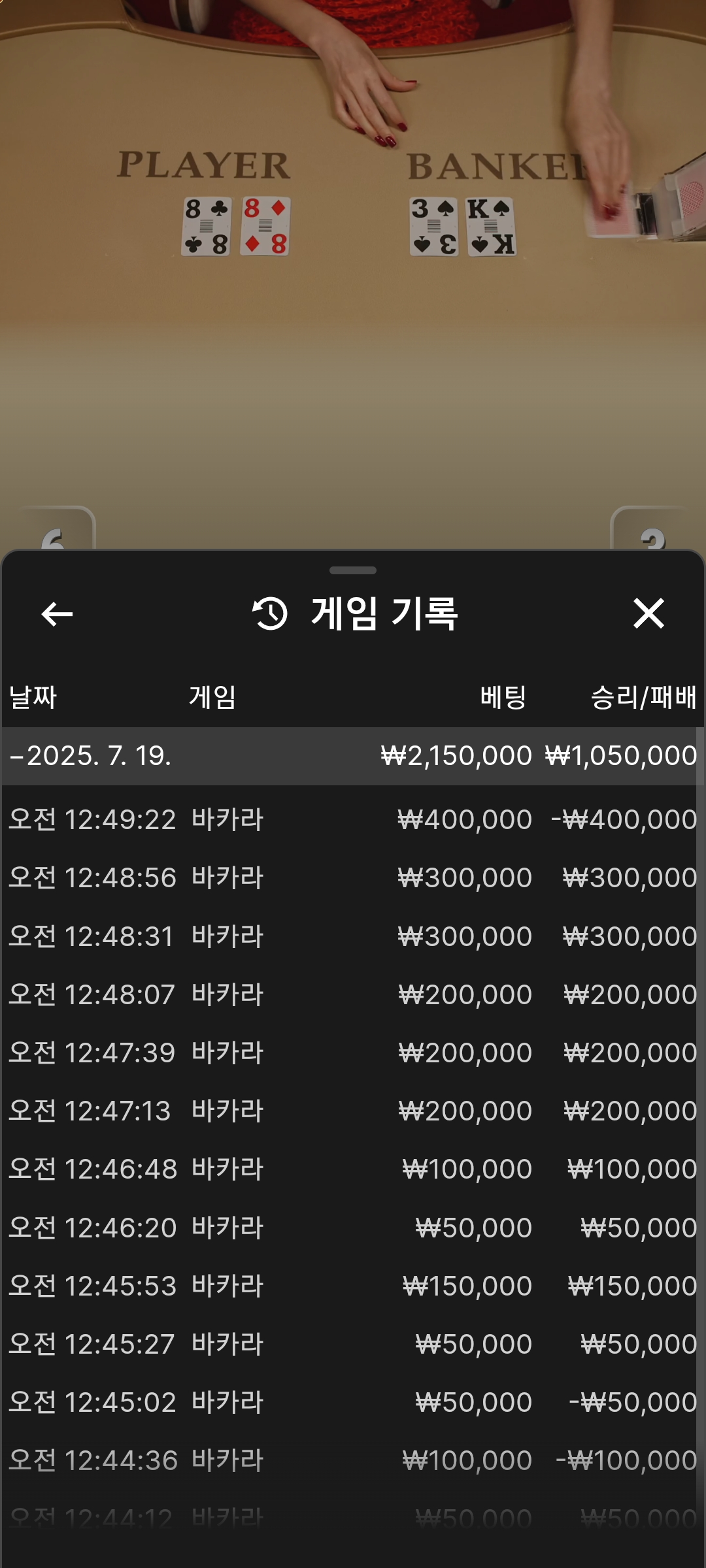Screen dimensions: 706x1568
Task: Go back from the game history panel
Action: [57, 613]
